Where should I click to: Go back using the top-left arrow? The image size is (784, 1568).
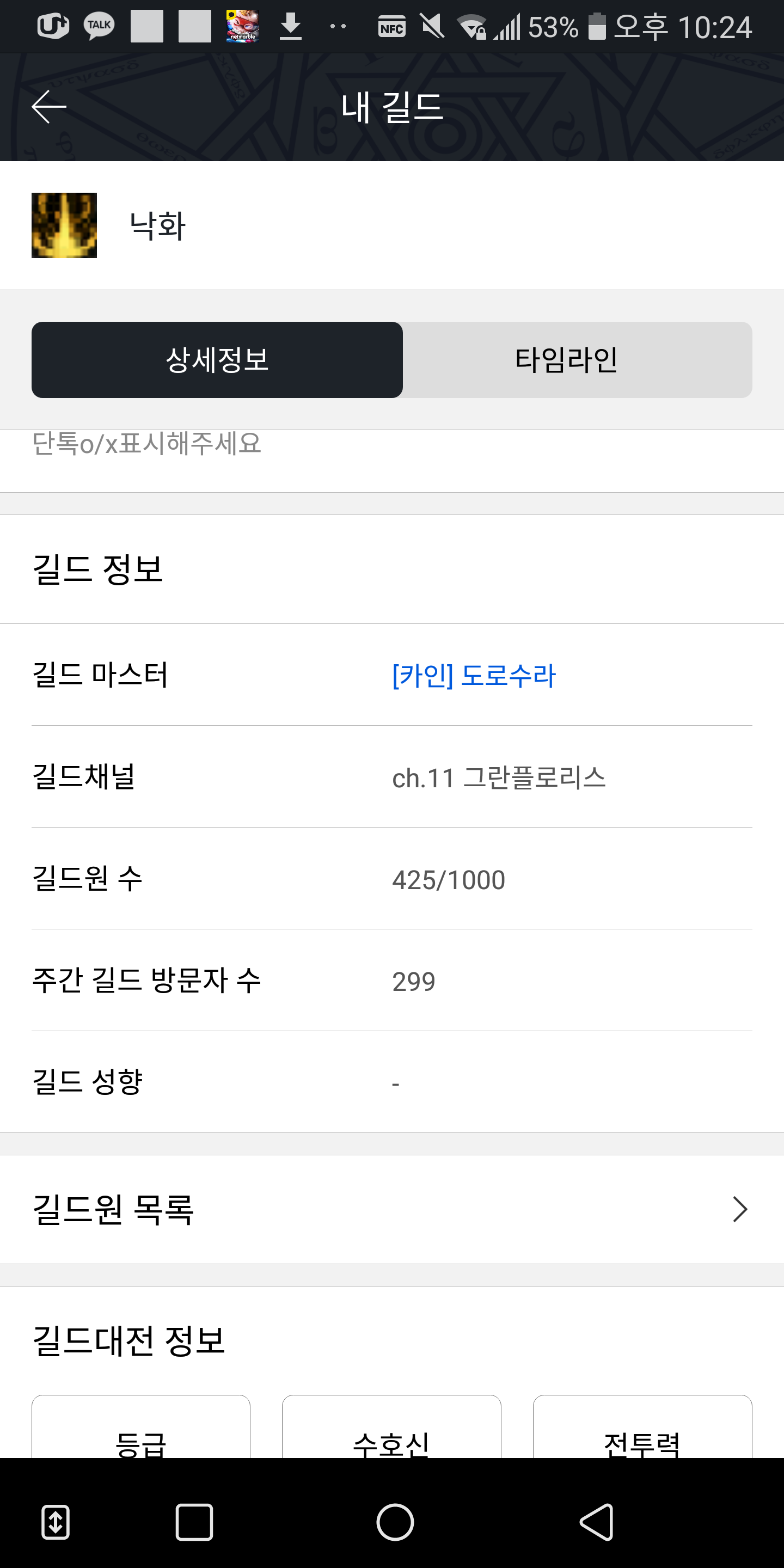[50, 107]
